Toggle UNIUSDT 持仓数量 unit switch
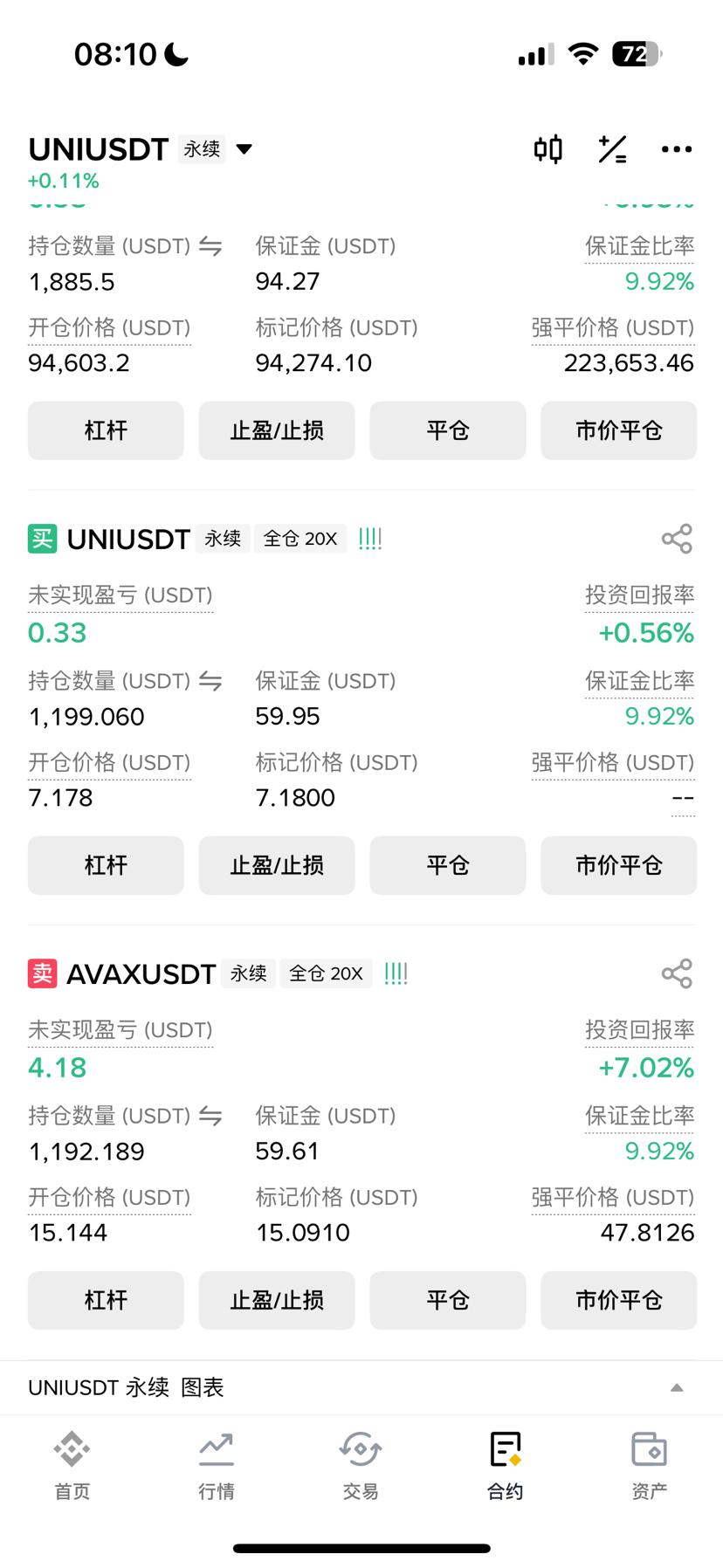This screenshot has width=723, height=1568. pos(210,681)
